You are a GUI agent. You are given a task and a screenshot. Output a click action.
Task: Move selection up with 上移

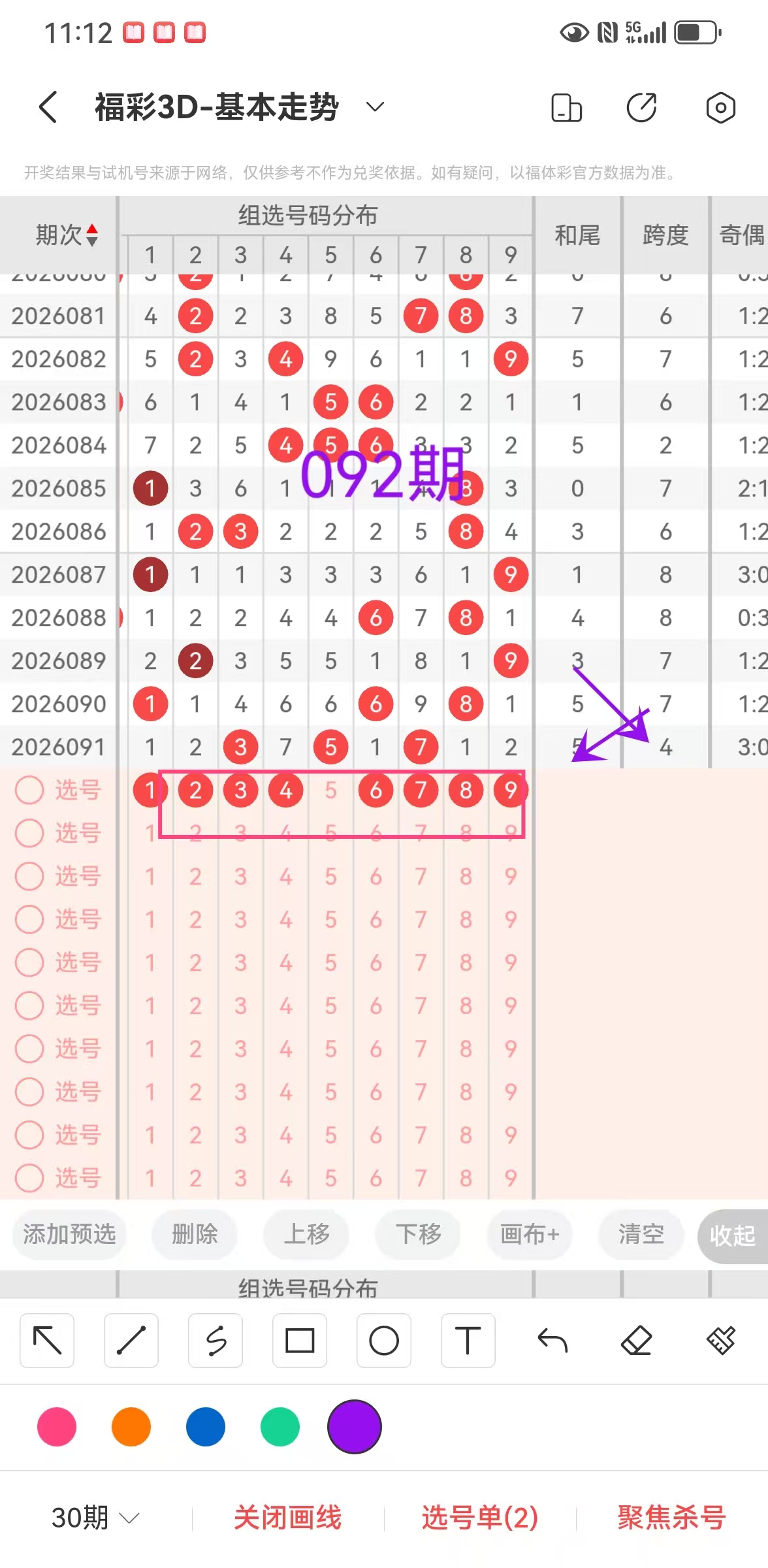point(306,1234)
